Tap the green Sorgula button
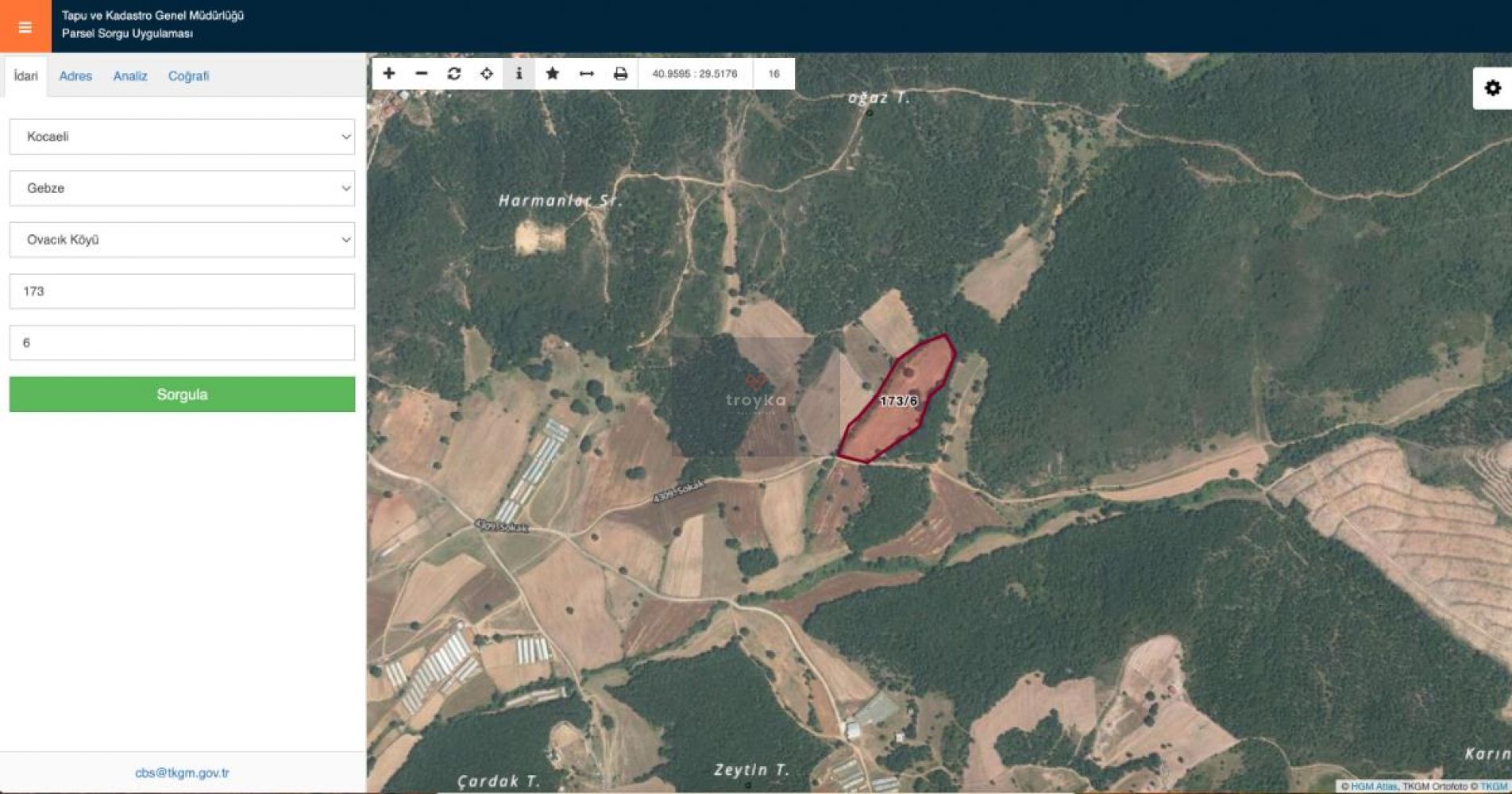The height and width of the screenshot is (794, 1512). [182, 395]
